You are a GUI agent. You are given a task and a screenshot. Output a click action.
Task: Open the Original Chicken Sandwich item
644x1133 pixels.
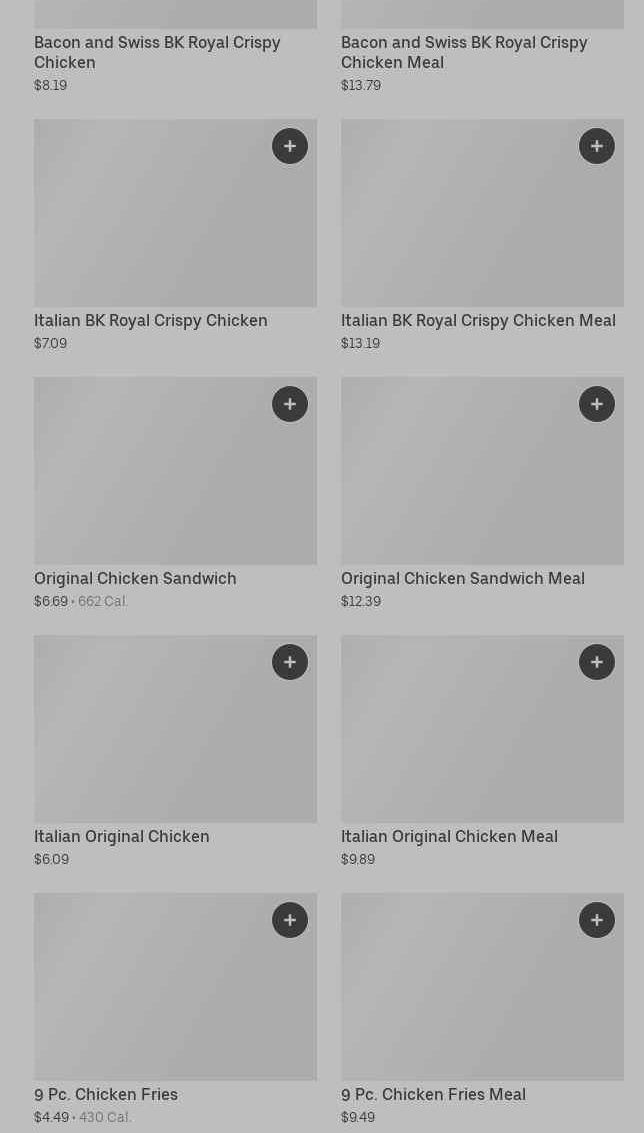coord(175,494)
